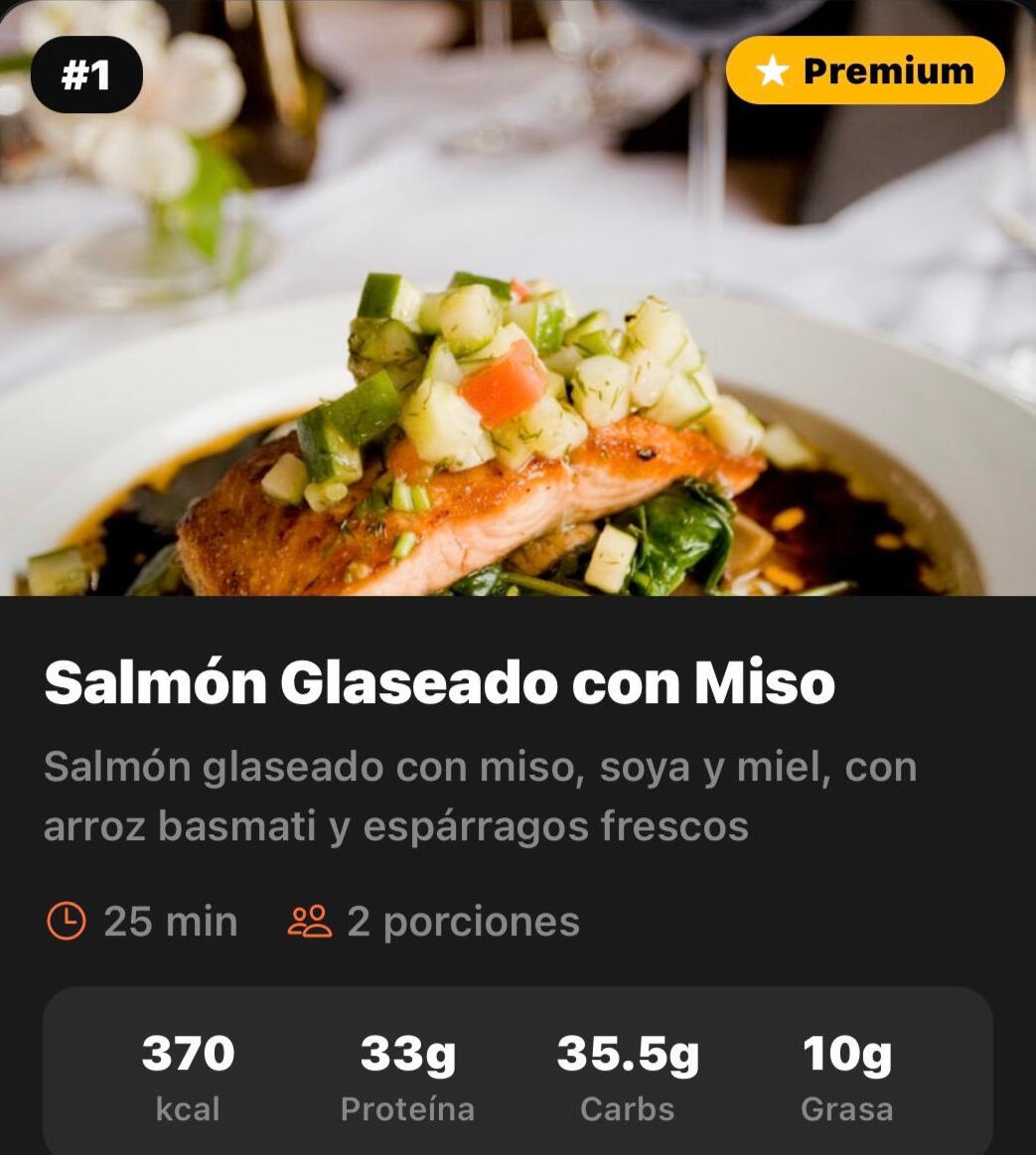
Task: Open the Salmón Glaseado con Miso recipe card
Action: [439, 683]
